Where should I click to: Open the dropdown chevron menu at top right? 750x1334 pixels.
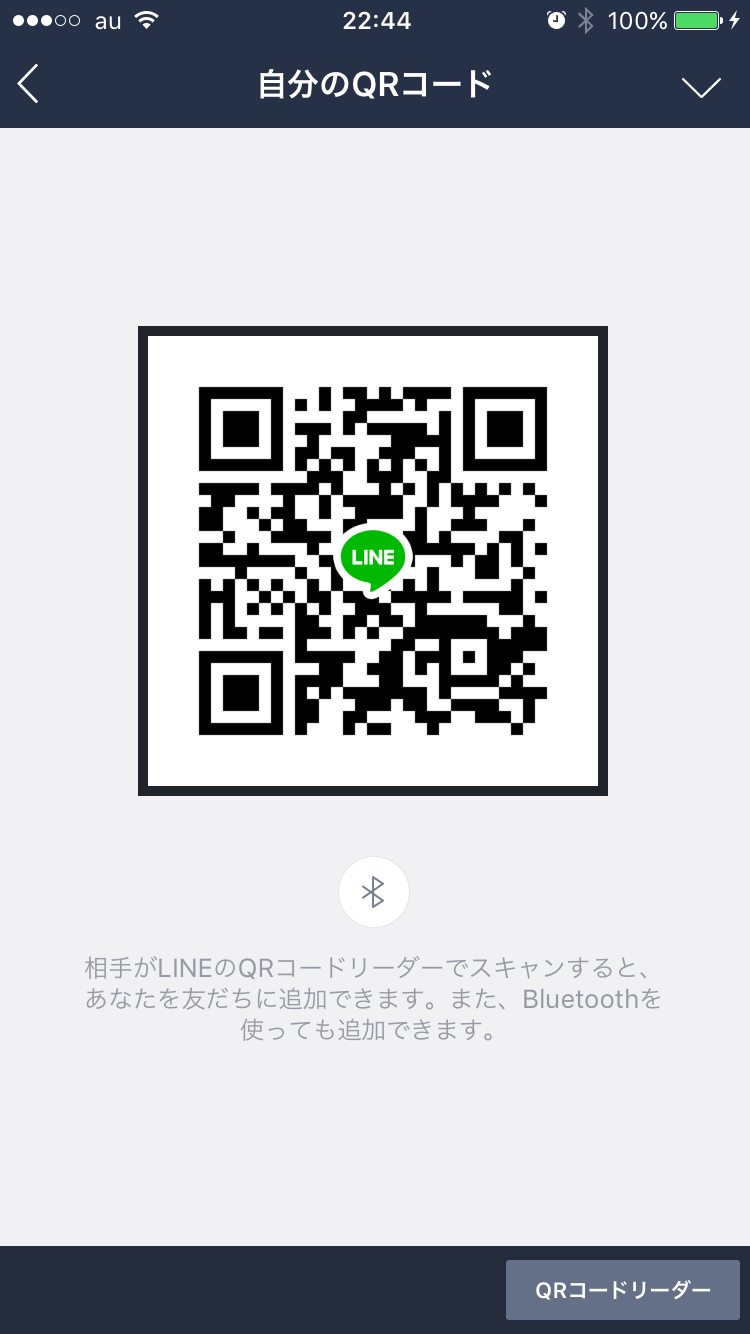[x=701, y=88]
